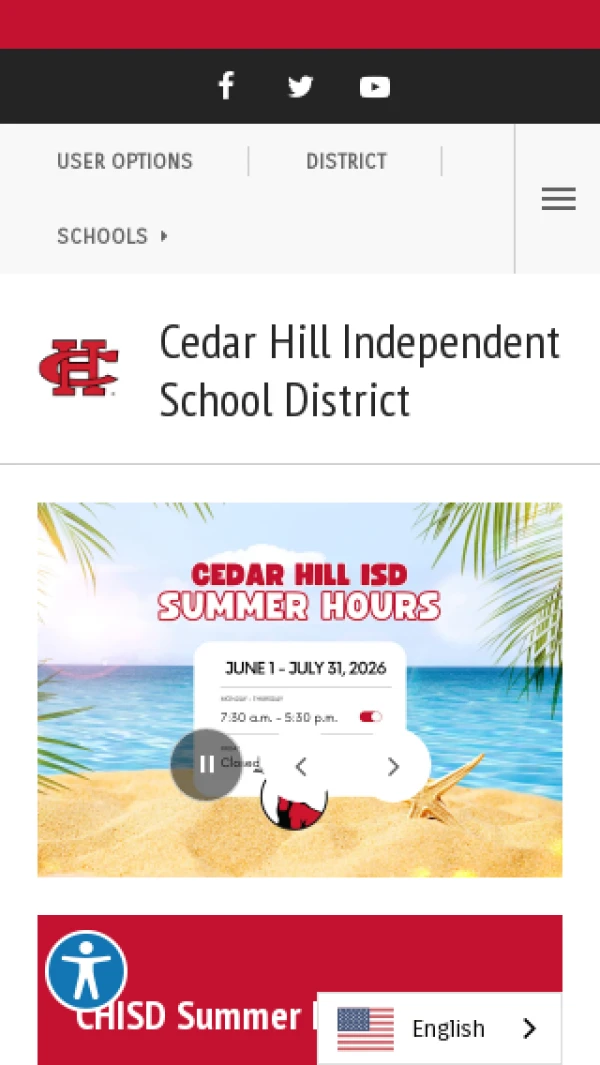Change language from English

click(x=439, y=1028)
